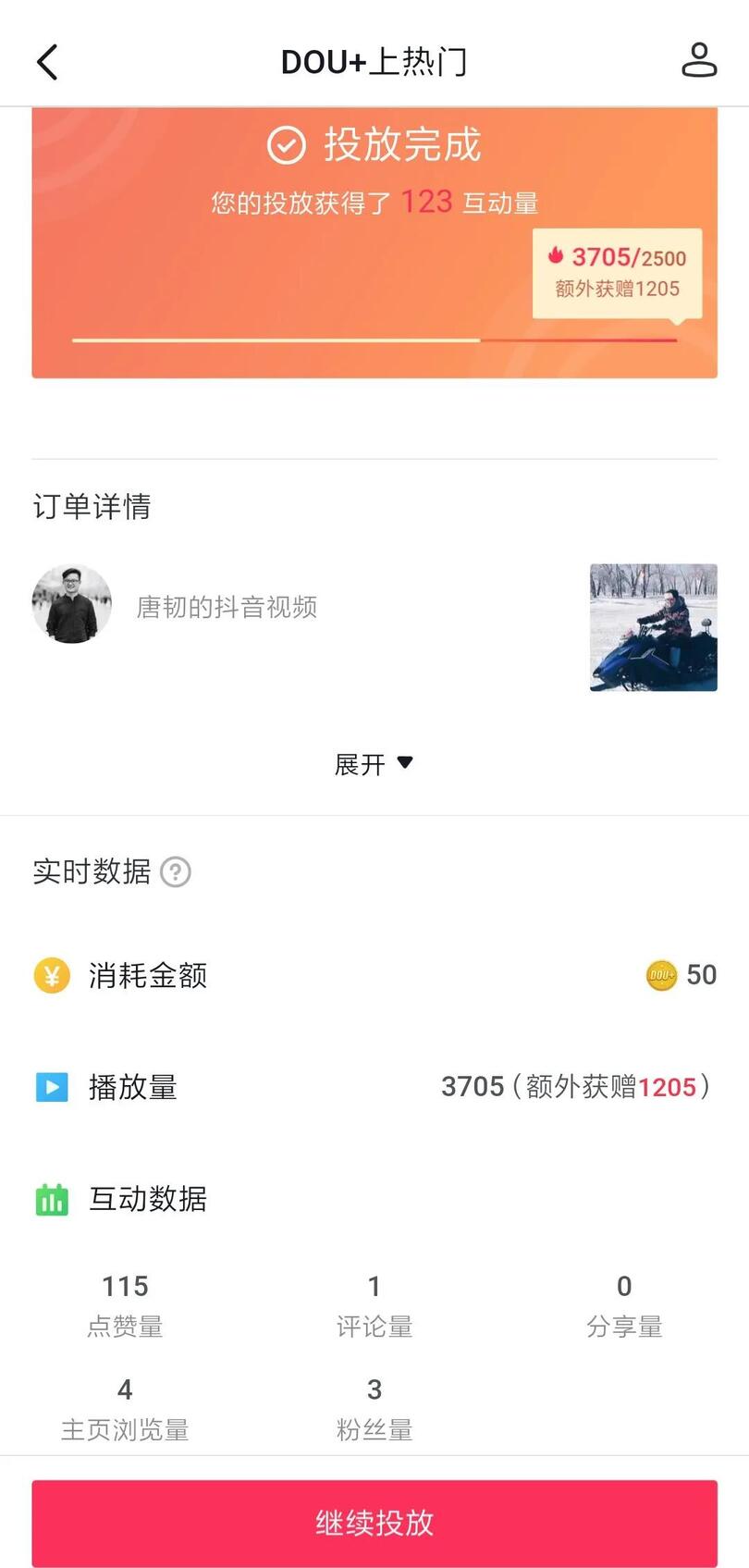The height and width of the screenshot is (1568, 749).
Task: Select the DOU+上热门 title
Action: coord(374,60)
